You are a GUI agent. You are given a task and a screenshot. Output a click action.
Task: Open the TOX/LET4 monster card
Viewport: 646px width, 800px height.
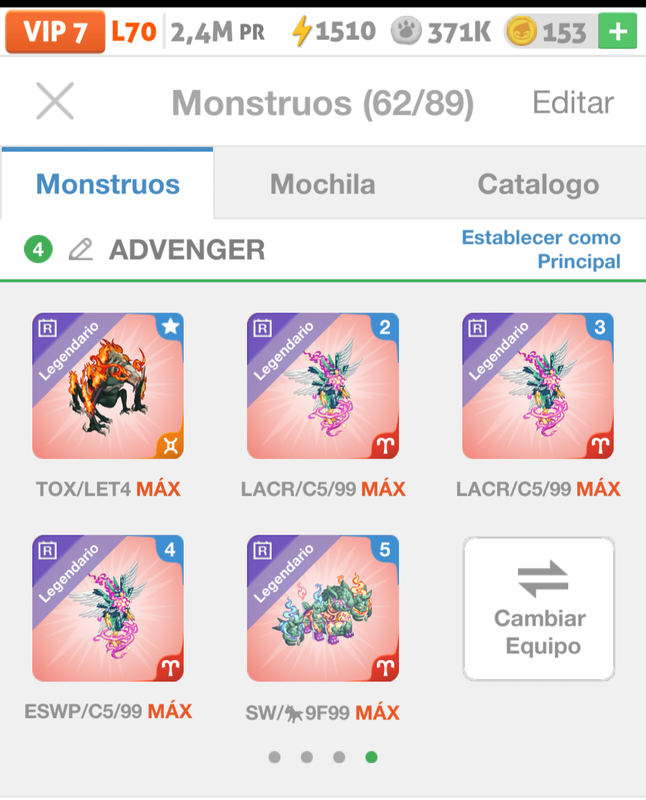[x=108, y=386]
